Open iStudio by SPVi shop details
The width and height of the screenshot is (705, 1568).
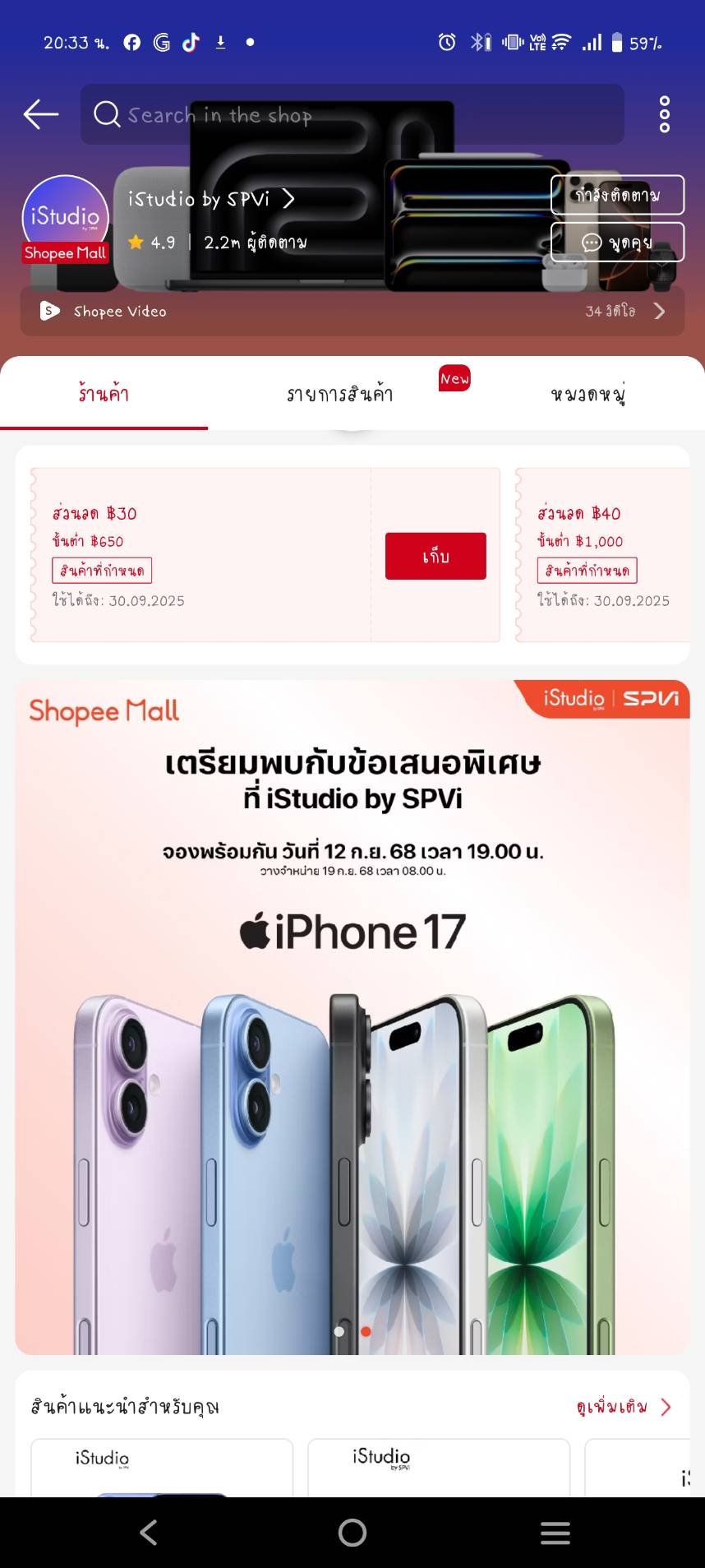click(x=210, y=199)
